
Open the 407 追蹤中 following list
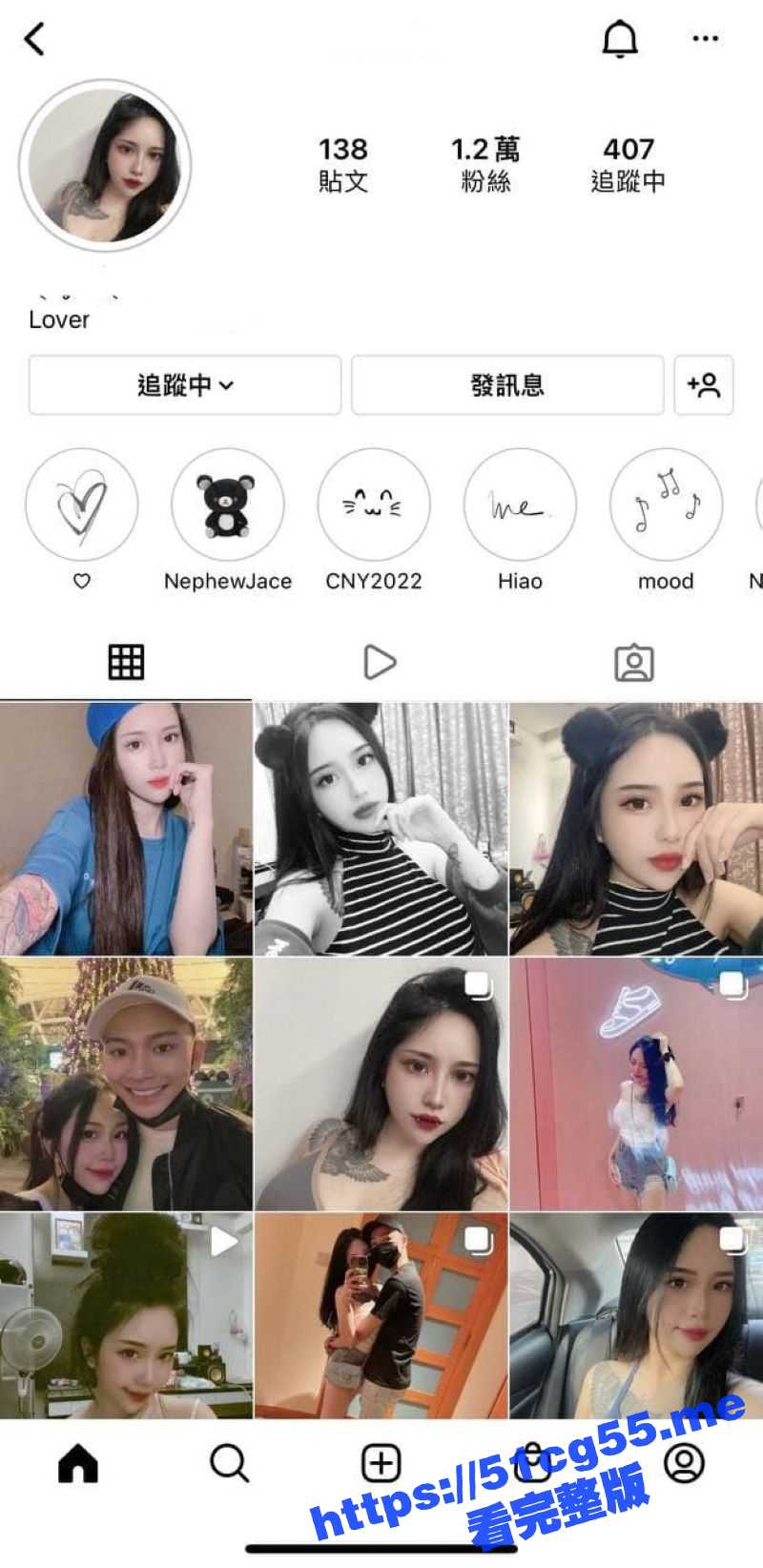[x=628, y=164]
